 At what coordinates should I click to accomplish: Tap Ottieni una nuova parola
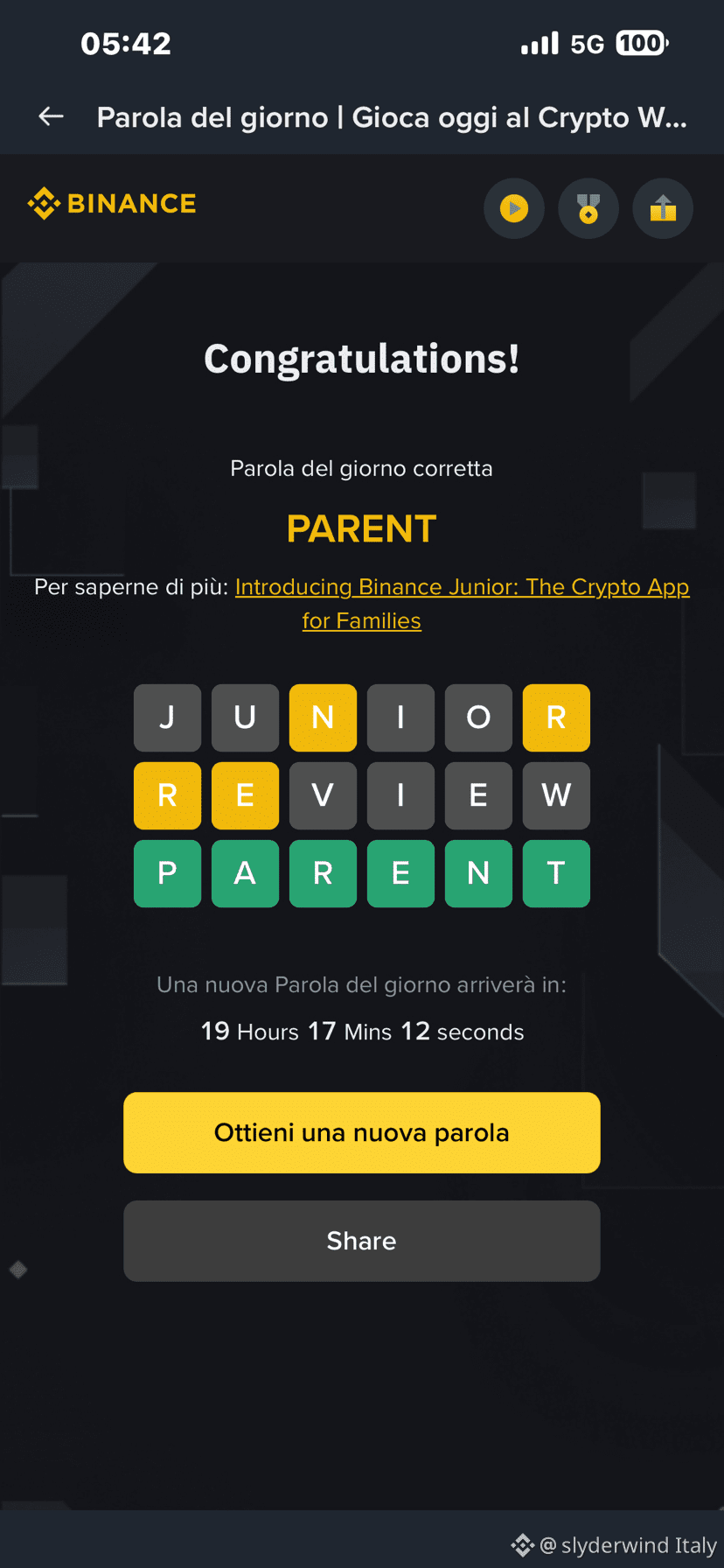tap(362, 1132)
